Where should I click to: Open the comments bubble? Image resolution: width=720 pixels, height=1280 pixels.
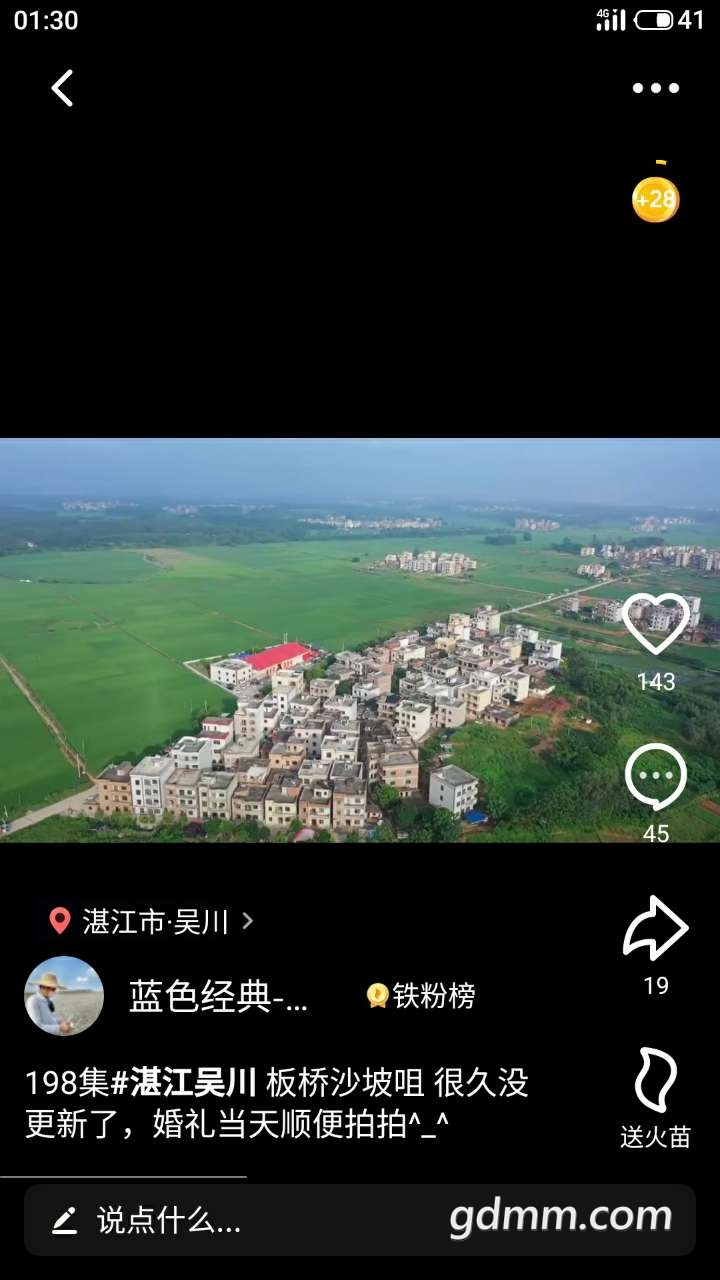click(656, 778)
